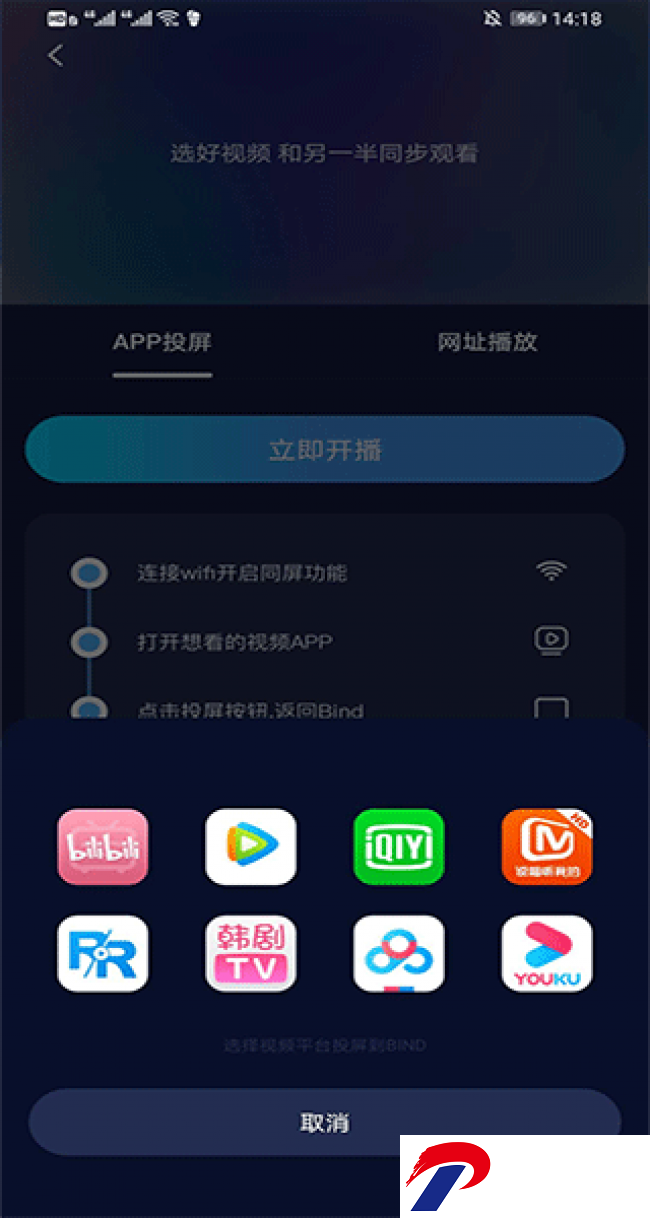Select the Mango TV HD icon
Viewport: 650px width, 1218px height.
point(547,847)
